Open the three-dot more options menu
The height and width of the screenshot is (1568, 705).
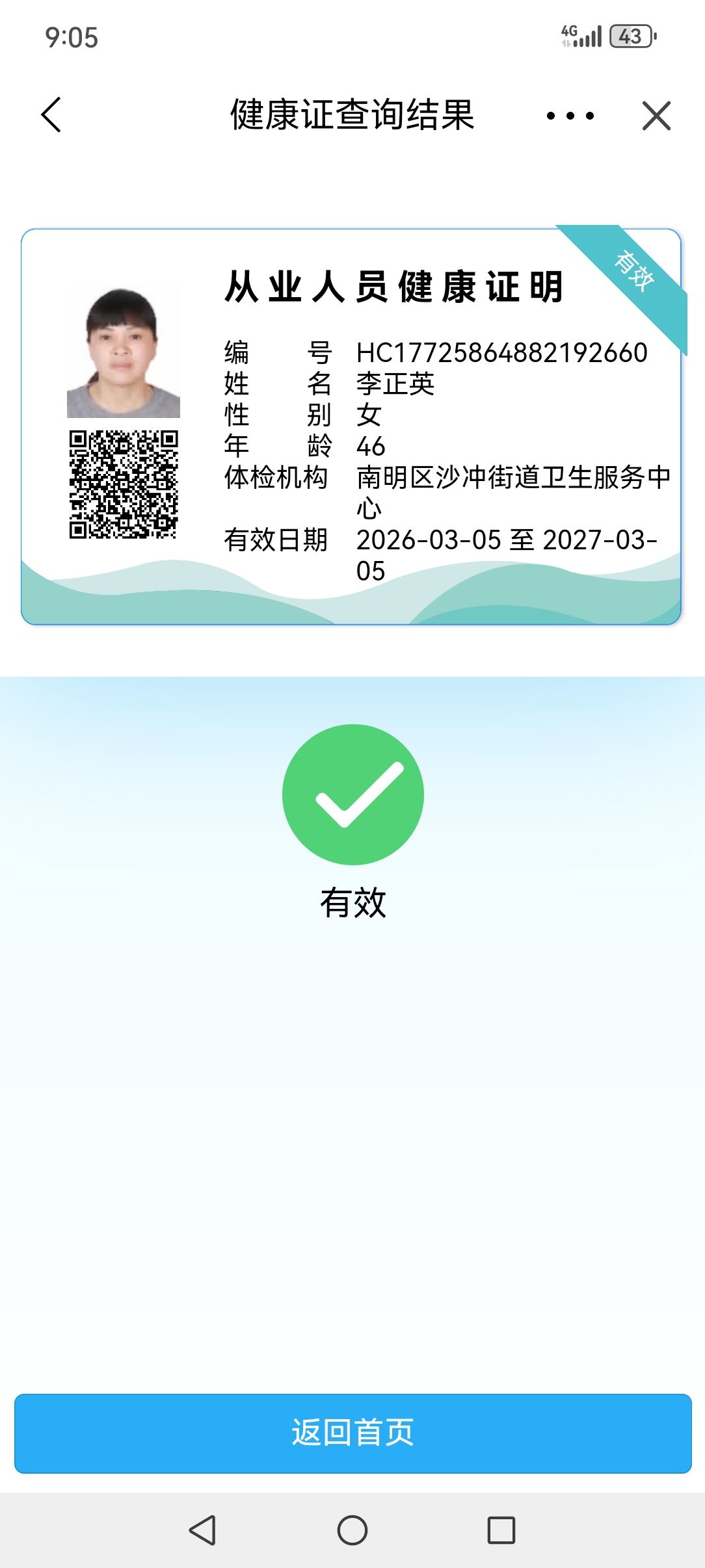point(570,116)
